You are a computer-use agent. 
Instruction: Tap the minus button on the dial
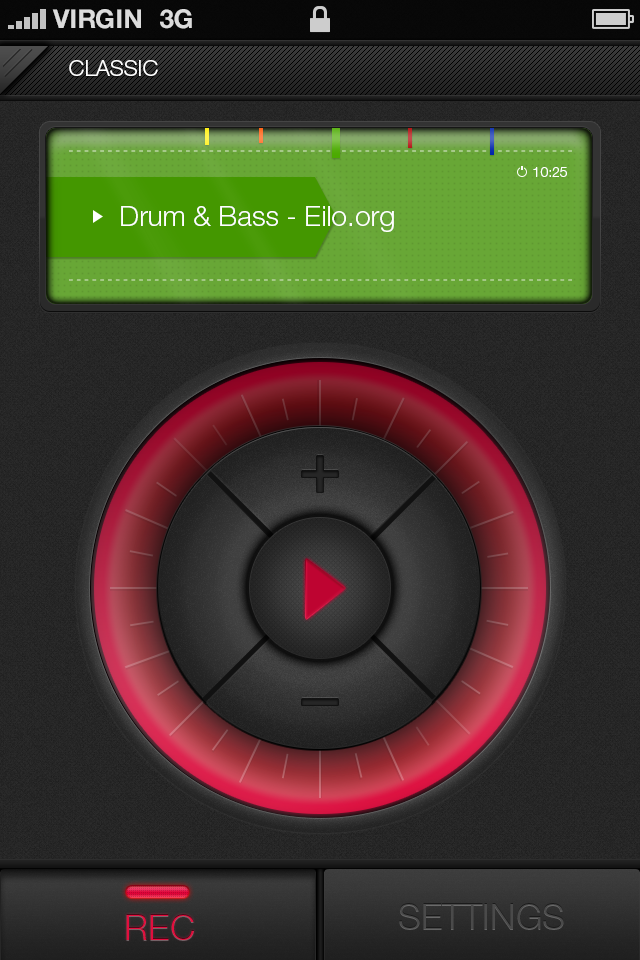coord(320,702)
